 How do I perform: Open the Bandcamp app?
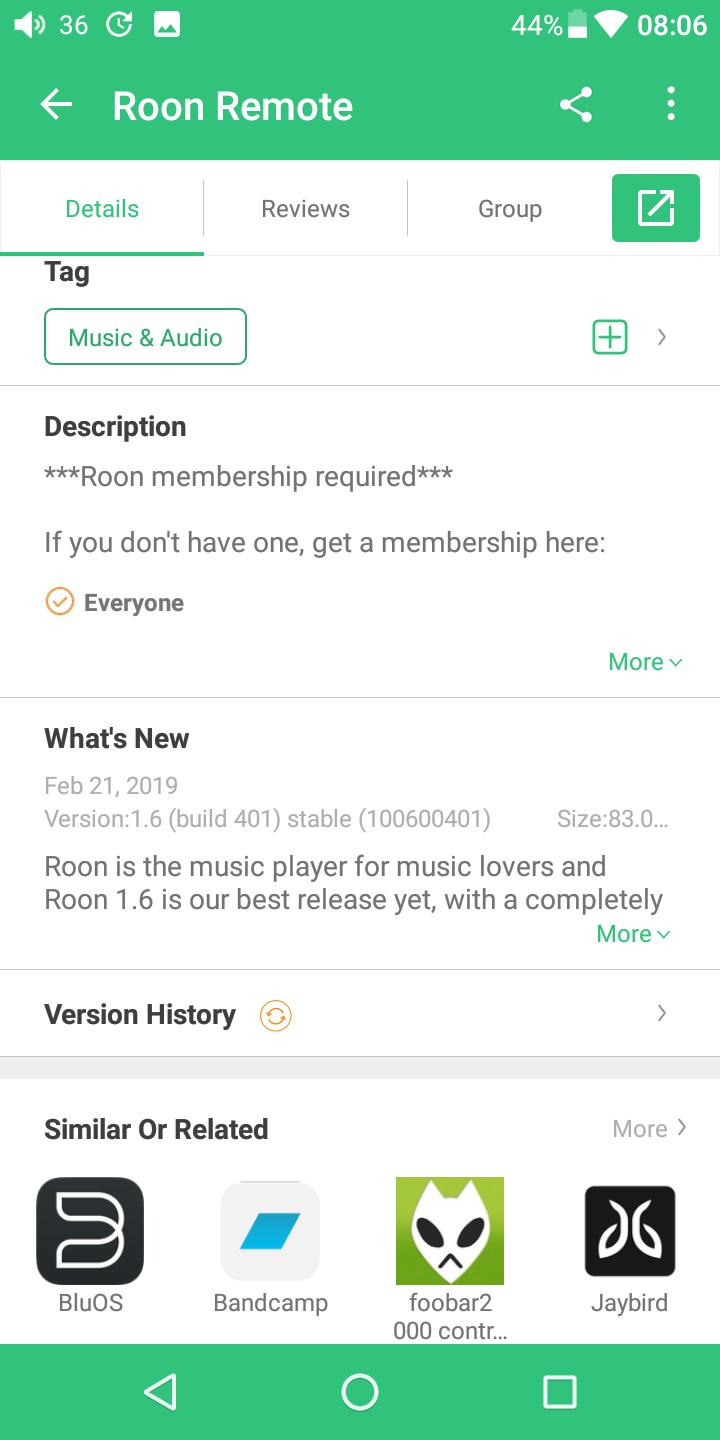pyautogui.click(x=270, y=1246)
